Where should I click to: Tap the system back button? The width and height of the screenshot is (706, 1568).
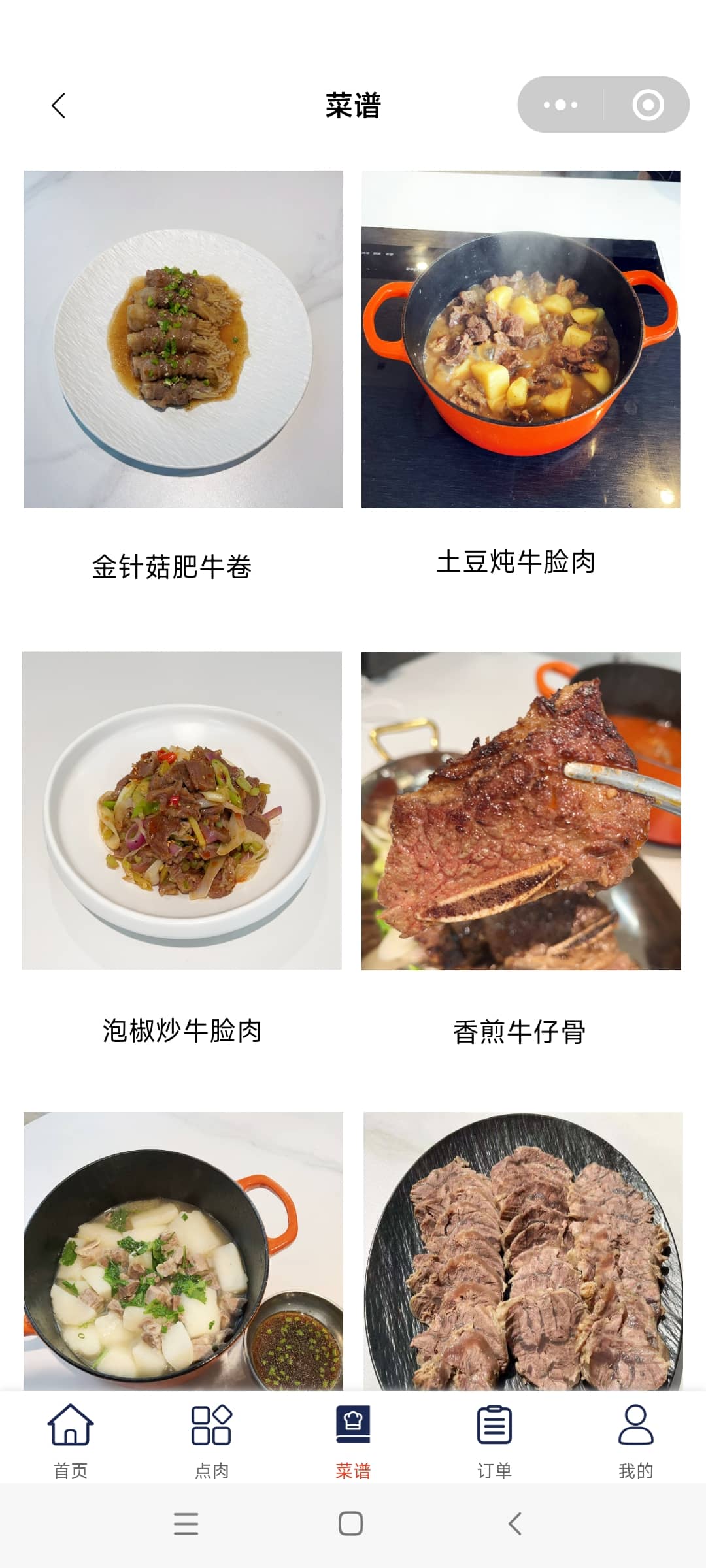[515, 1524]
